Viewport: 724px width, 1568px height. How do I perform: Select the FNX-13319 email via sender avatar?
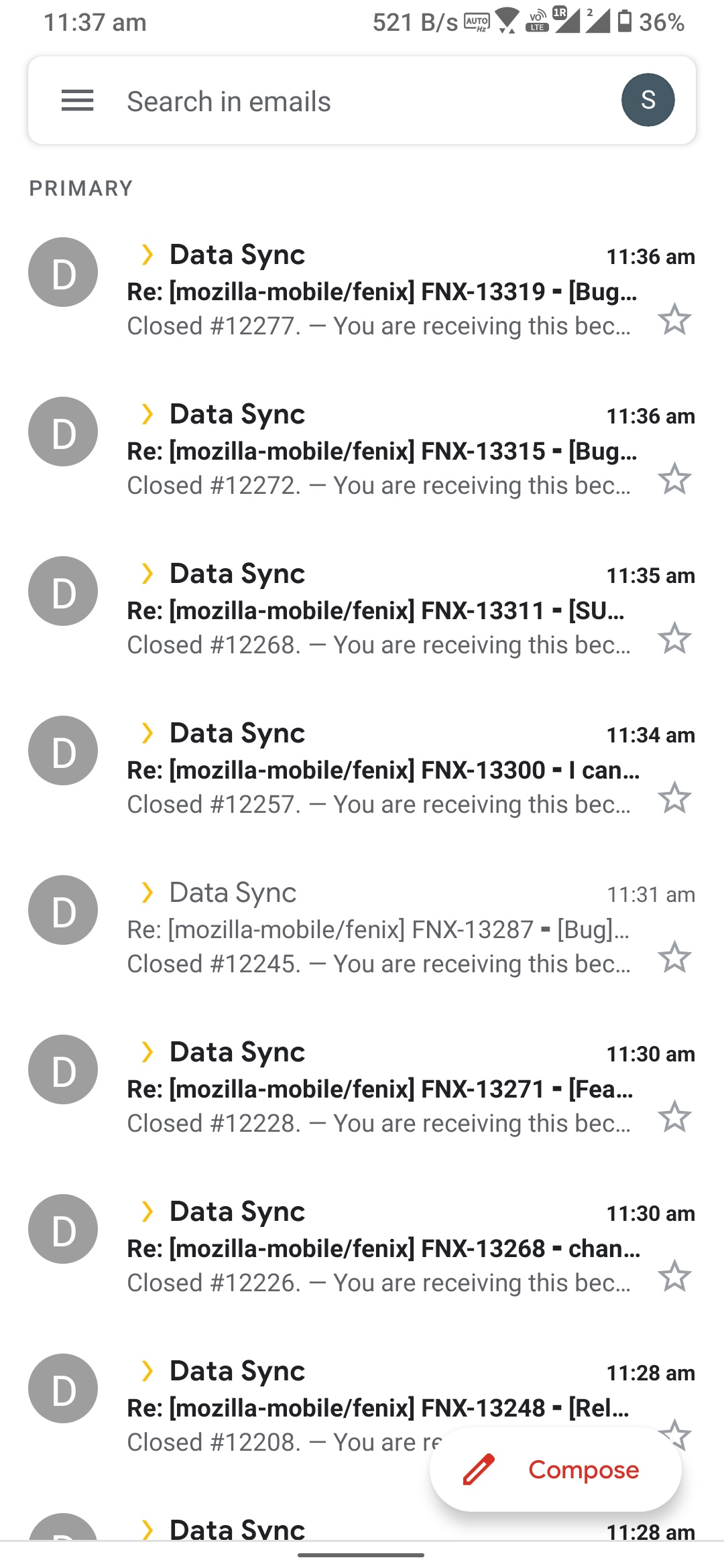(x=63, y=272)
